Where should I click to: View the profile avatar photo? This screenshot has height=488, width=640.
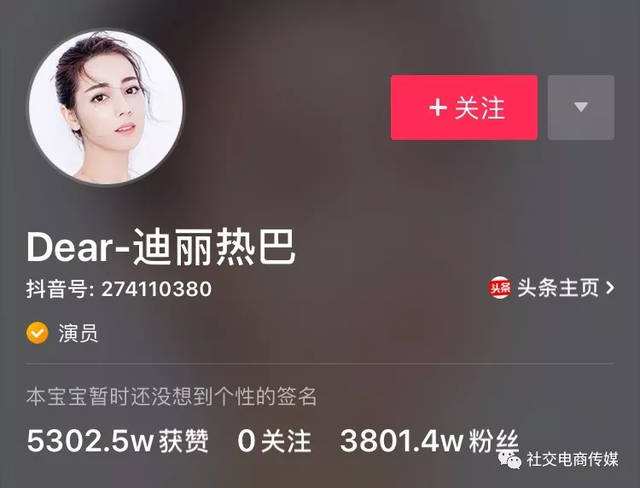coord(106,107)
